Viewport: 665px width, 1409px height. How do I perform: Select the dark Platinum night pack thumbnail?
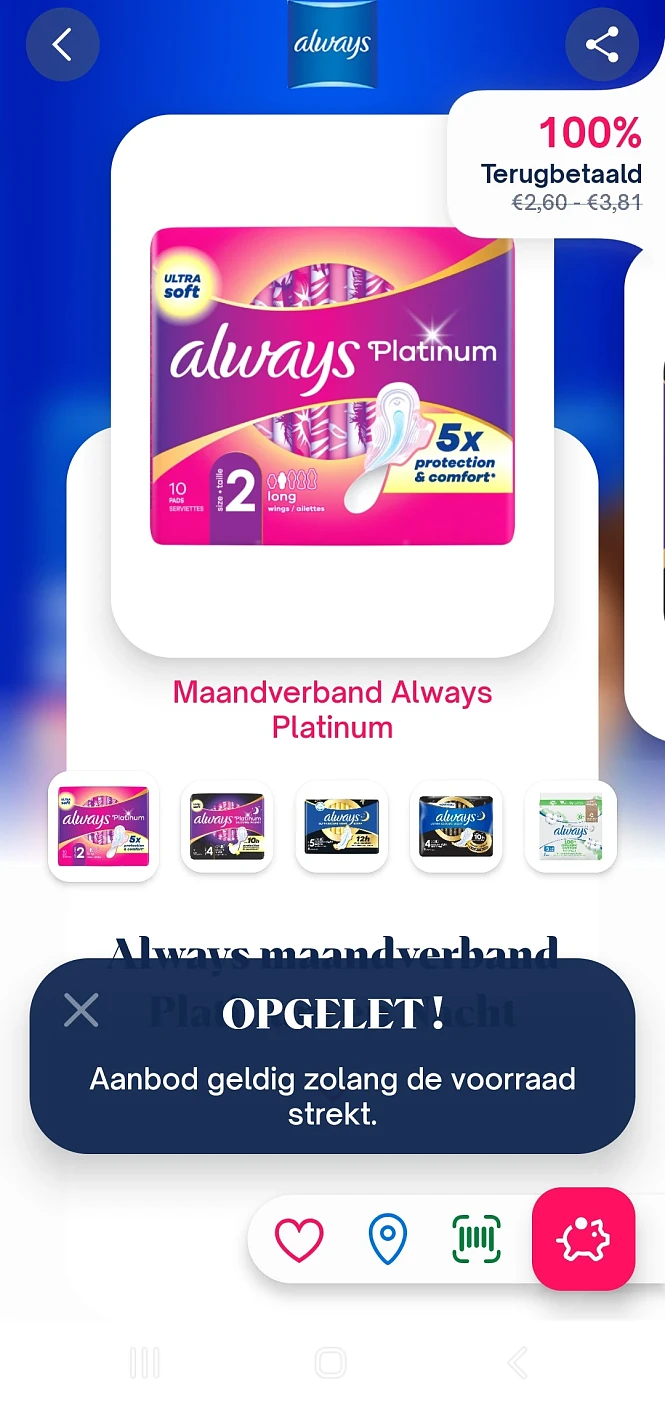[x=227, y=826]
